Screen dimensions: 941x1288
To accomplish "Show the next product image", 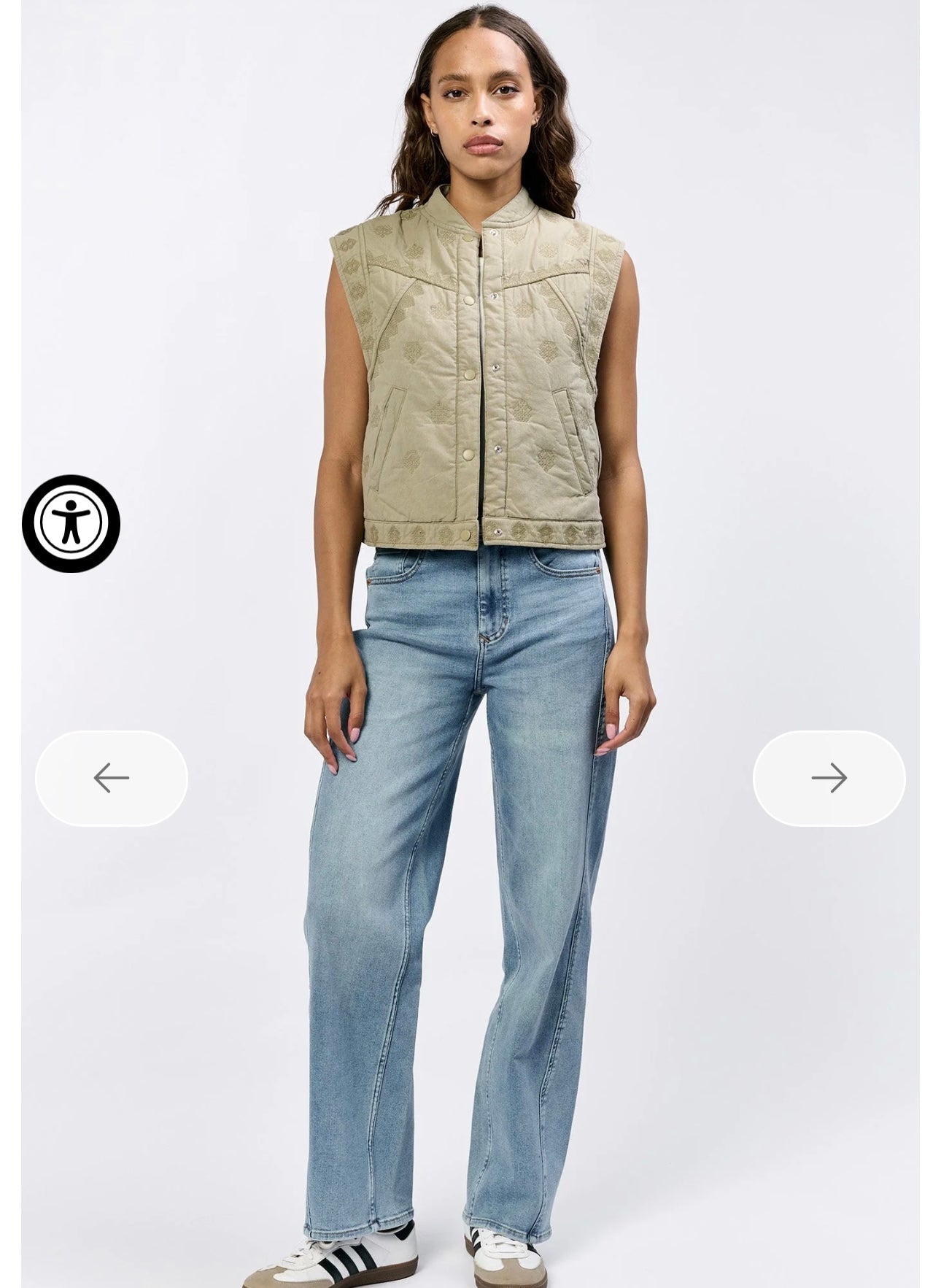I will pyautogui.click(x=829, y=778).
